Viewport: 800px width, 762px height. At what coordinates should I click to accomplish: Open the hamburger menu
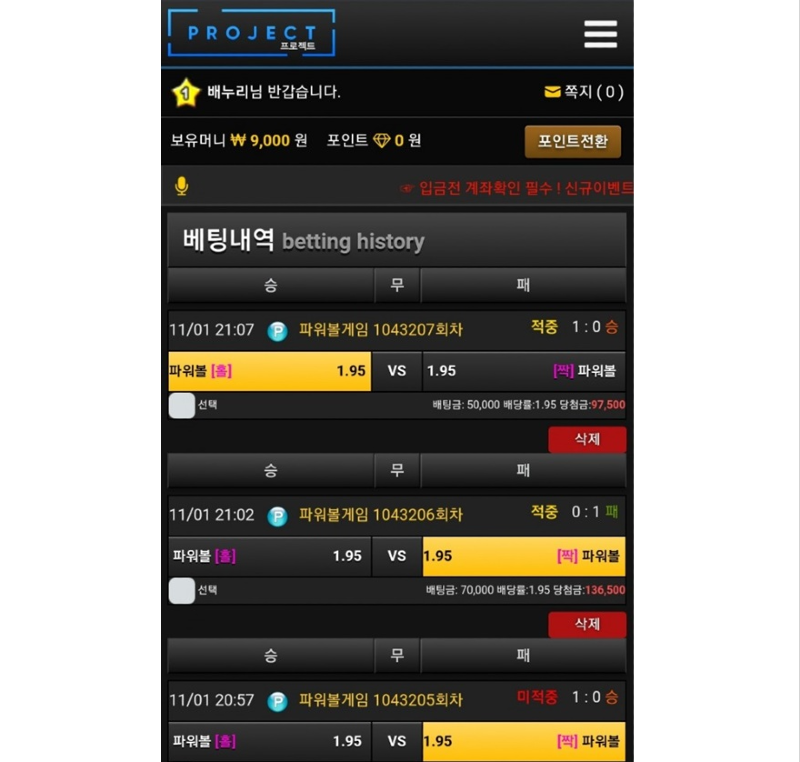point(600,33)
